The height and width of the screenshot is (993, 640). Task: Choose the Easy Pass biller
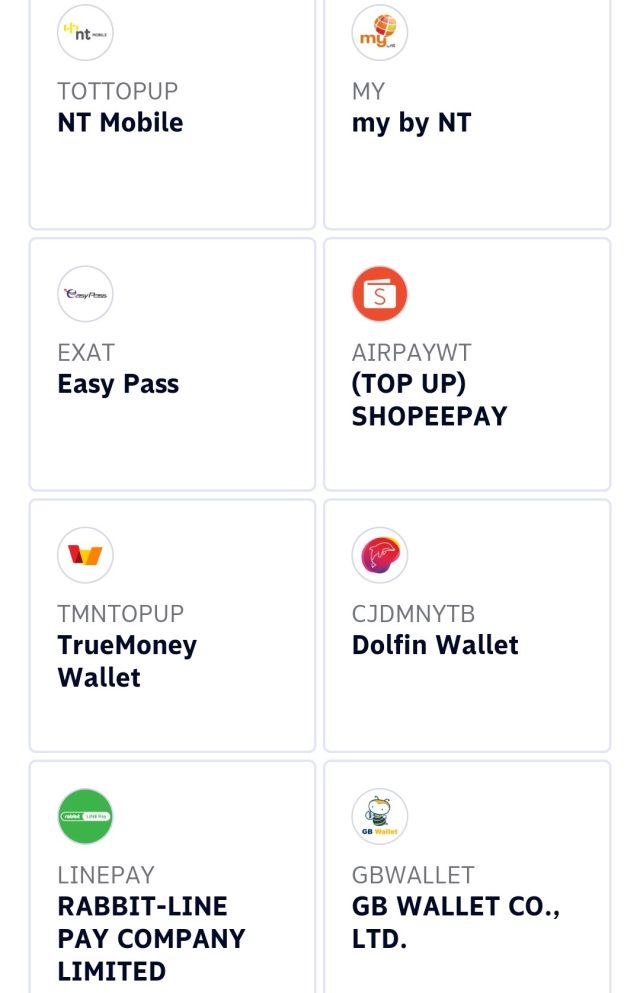pyautogui.click(x=172, y=364)
